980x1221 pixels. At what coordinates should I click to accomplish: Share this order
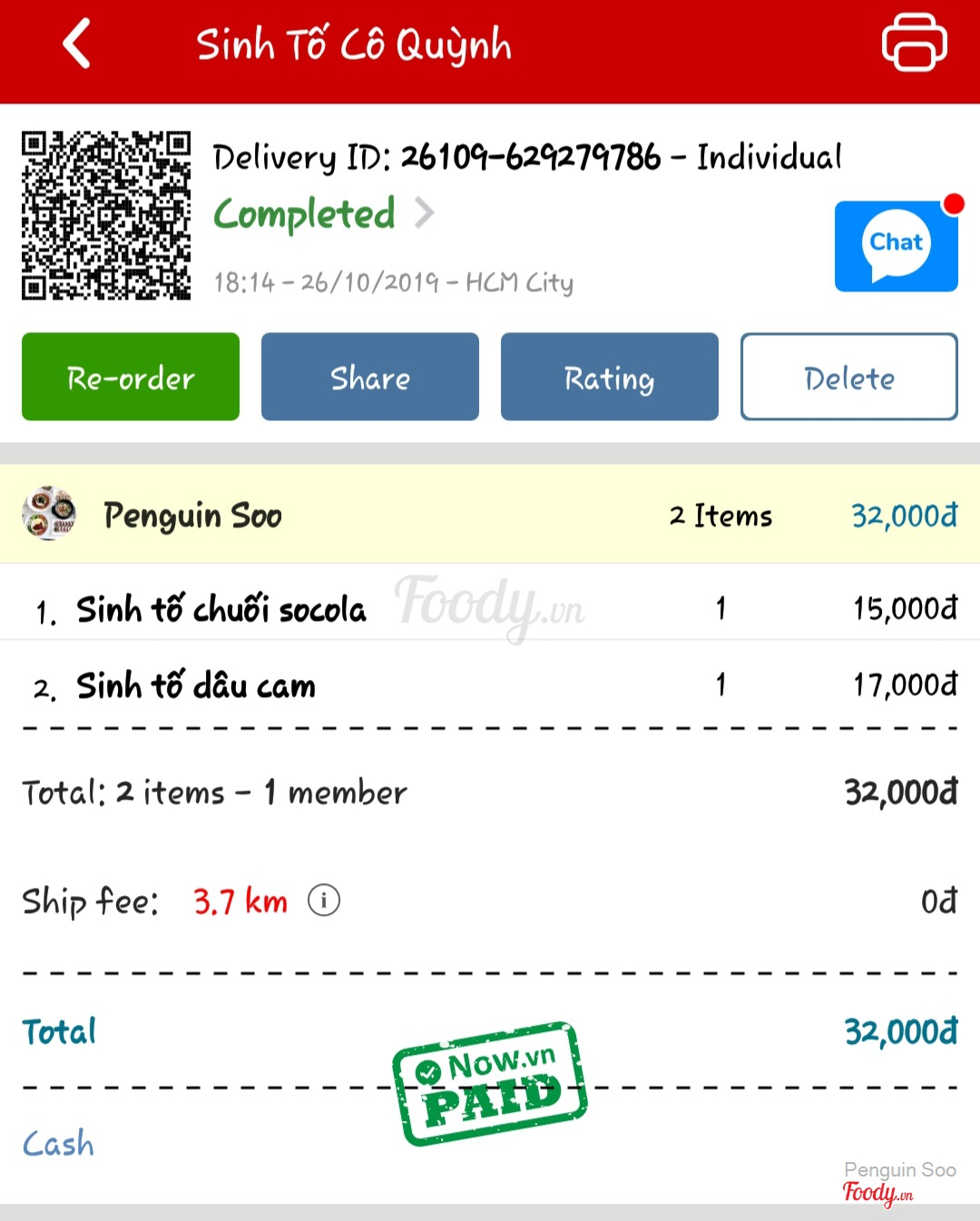click(x=370, y=377)
